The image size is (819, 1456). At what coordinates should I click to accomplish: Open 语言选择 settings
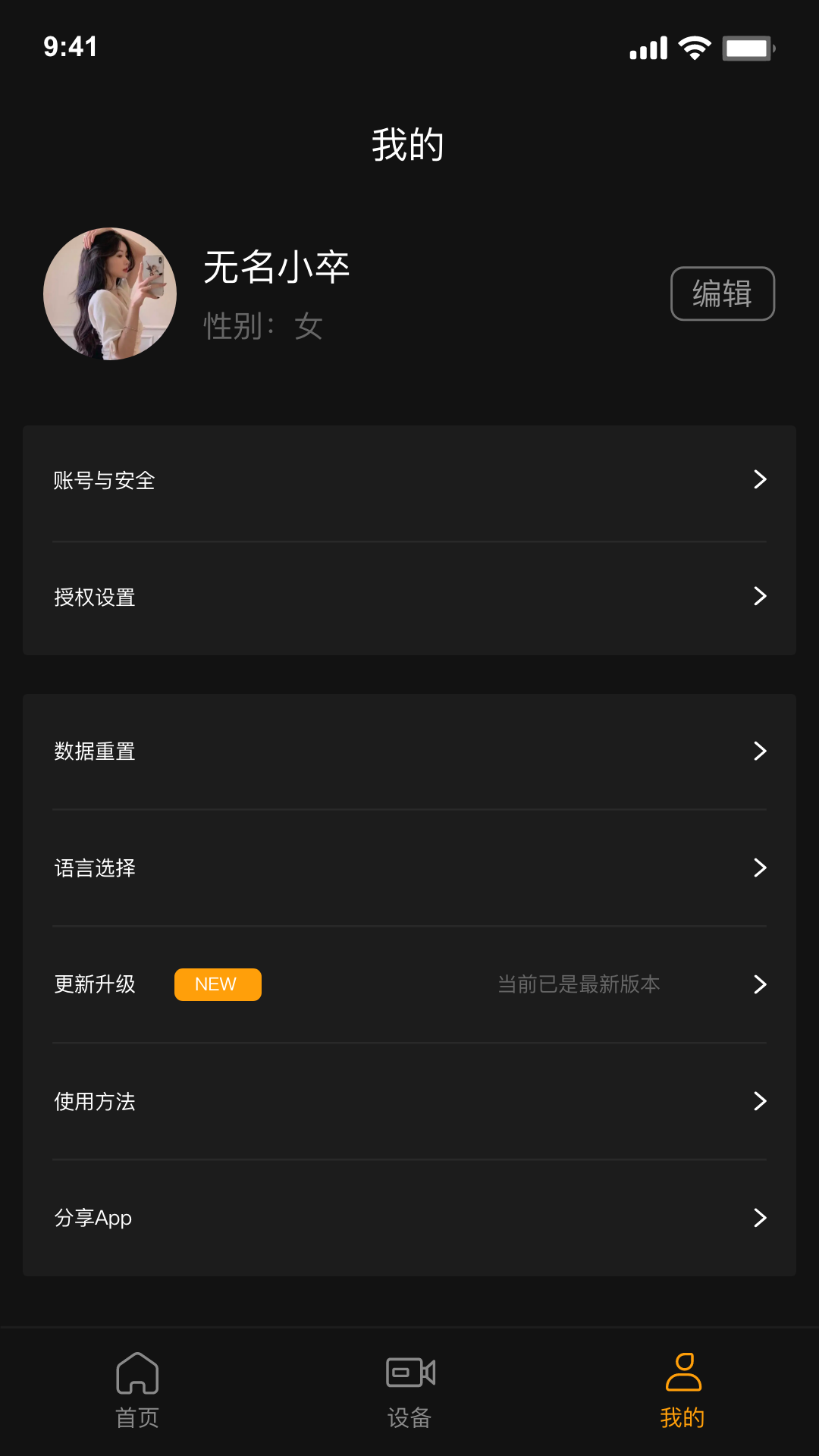coord(409,868)
